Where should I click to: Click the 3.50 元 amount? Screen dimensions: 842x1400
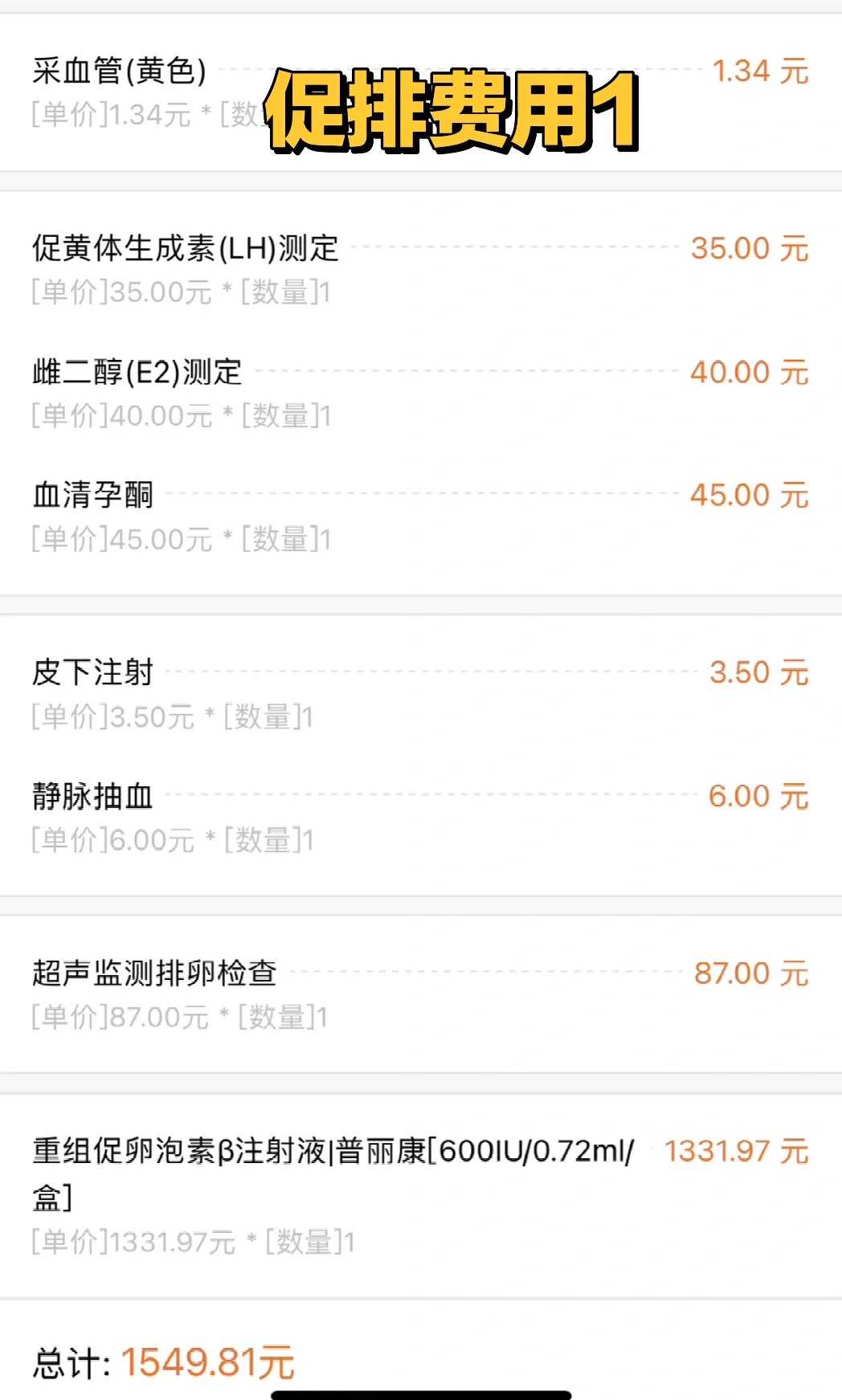point(758,675)
